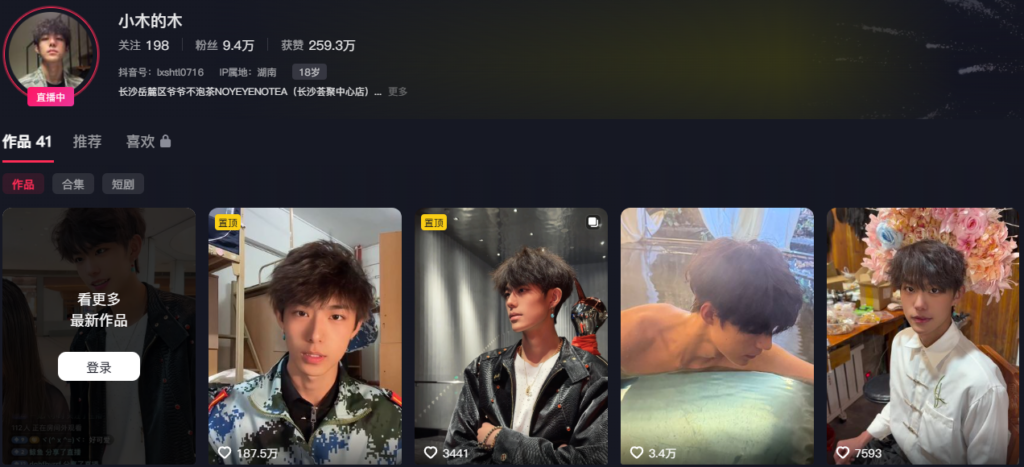Tap the 登录 button
Screen dimensions: 1024x467
[99, 367]
